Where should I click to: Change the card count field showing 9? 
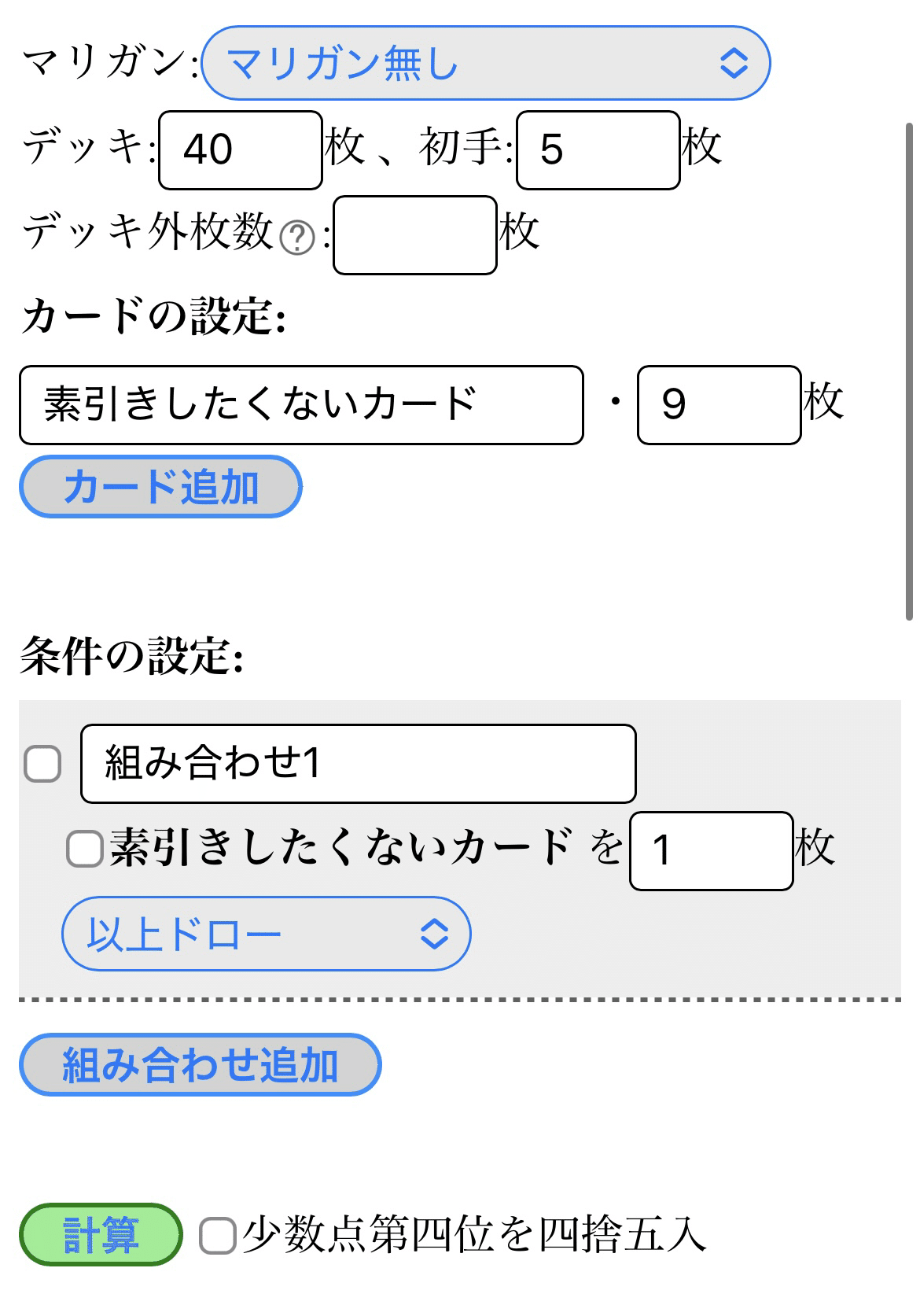[x=719, y=405]
